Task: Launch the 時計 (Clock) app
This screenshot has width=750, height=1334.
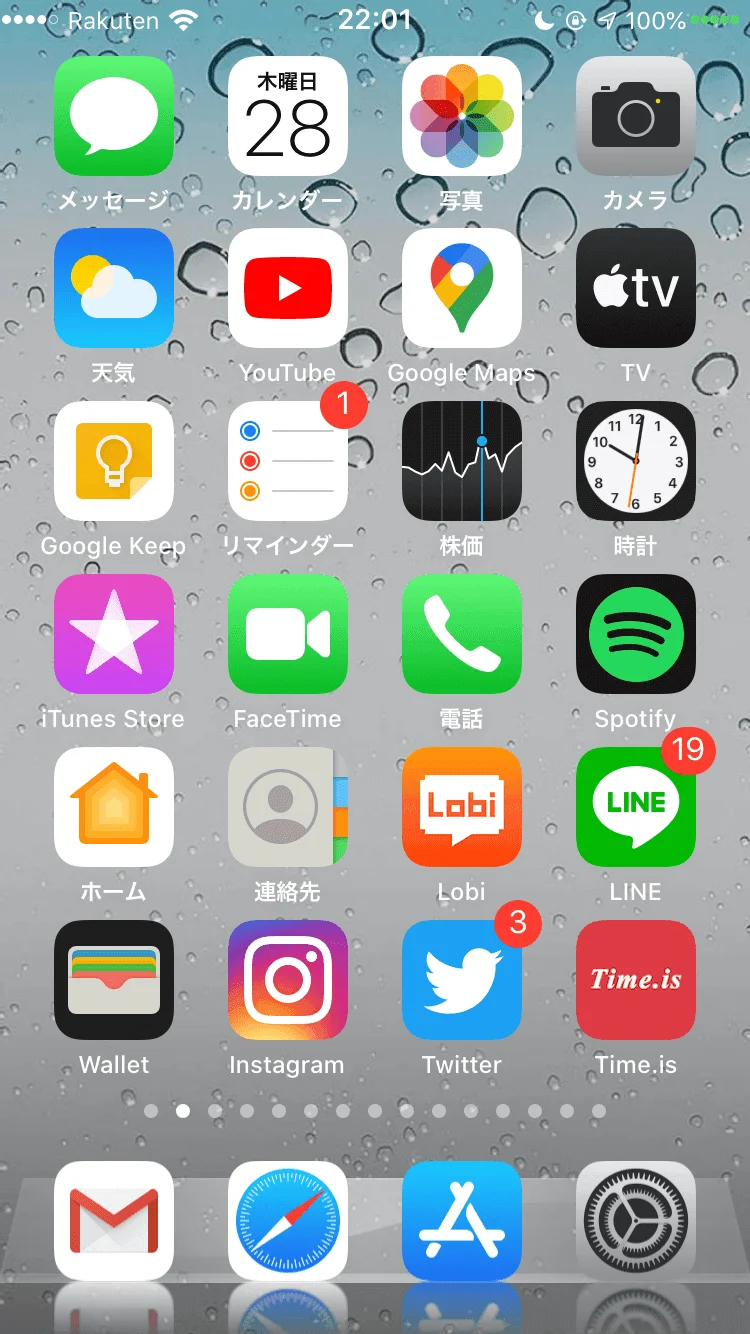Action: pyautogui.click(x=635, y=461)
